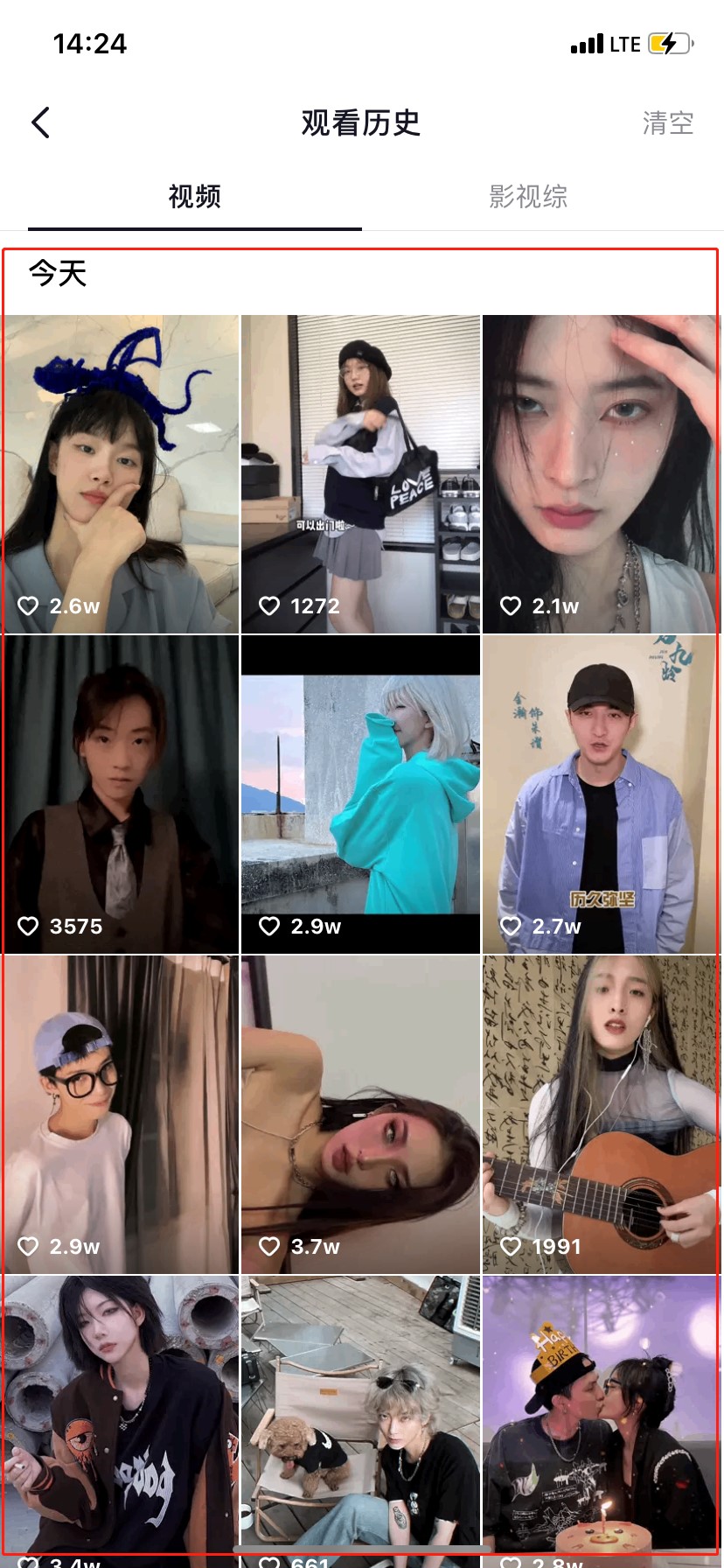Go back from watch history

[x=41, y=122]
